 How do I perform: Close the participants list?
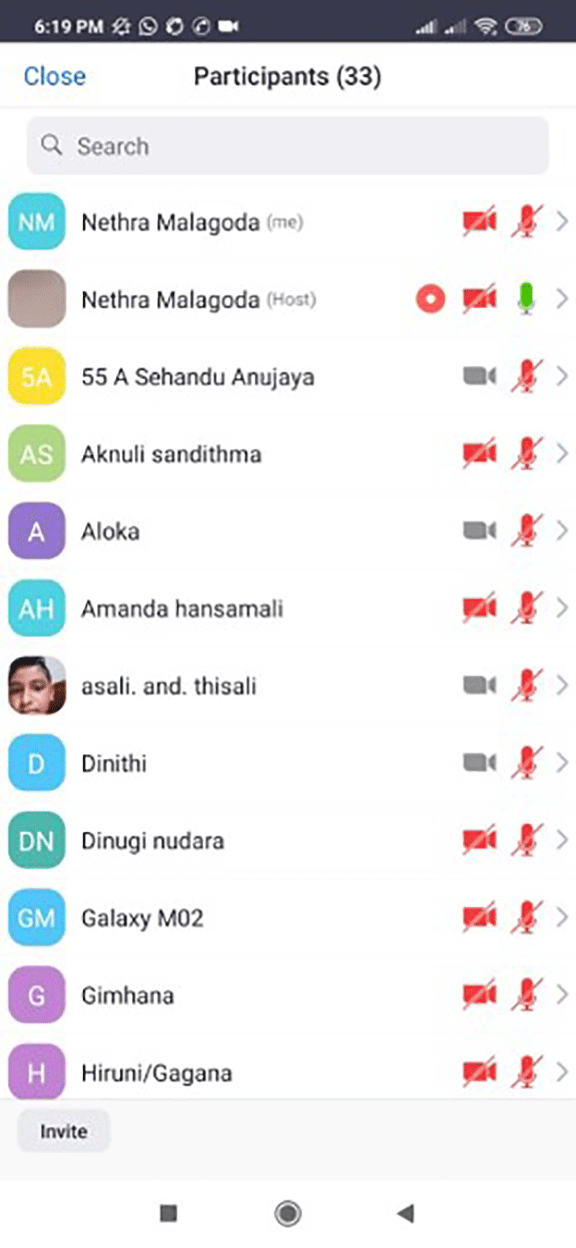[55, 76]
